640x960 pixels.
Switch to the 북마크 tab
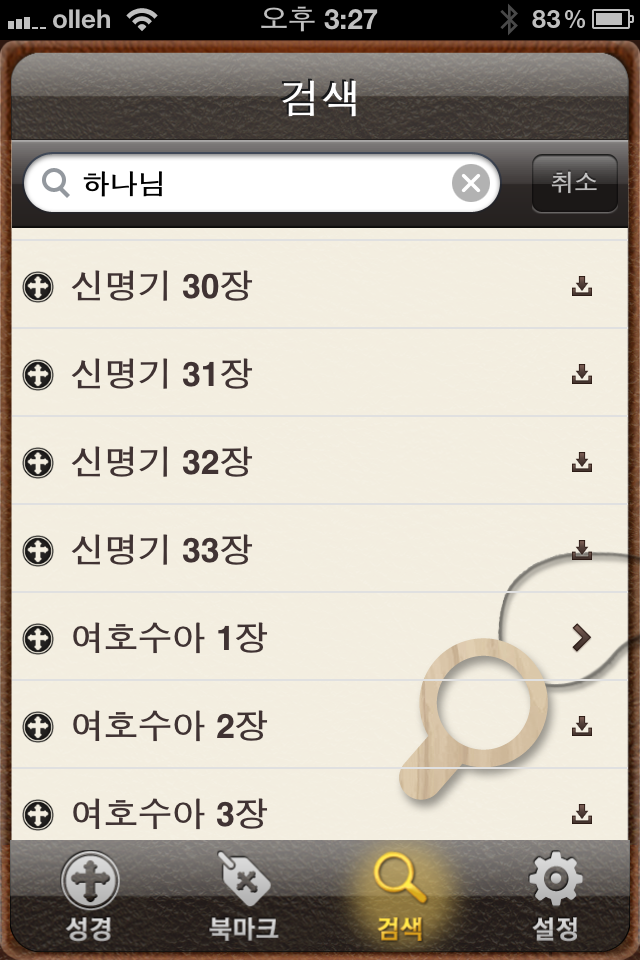coord(244,896)
